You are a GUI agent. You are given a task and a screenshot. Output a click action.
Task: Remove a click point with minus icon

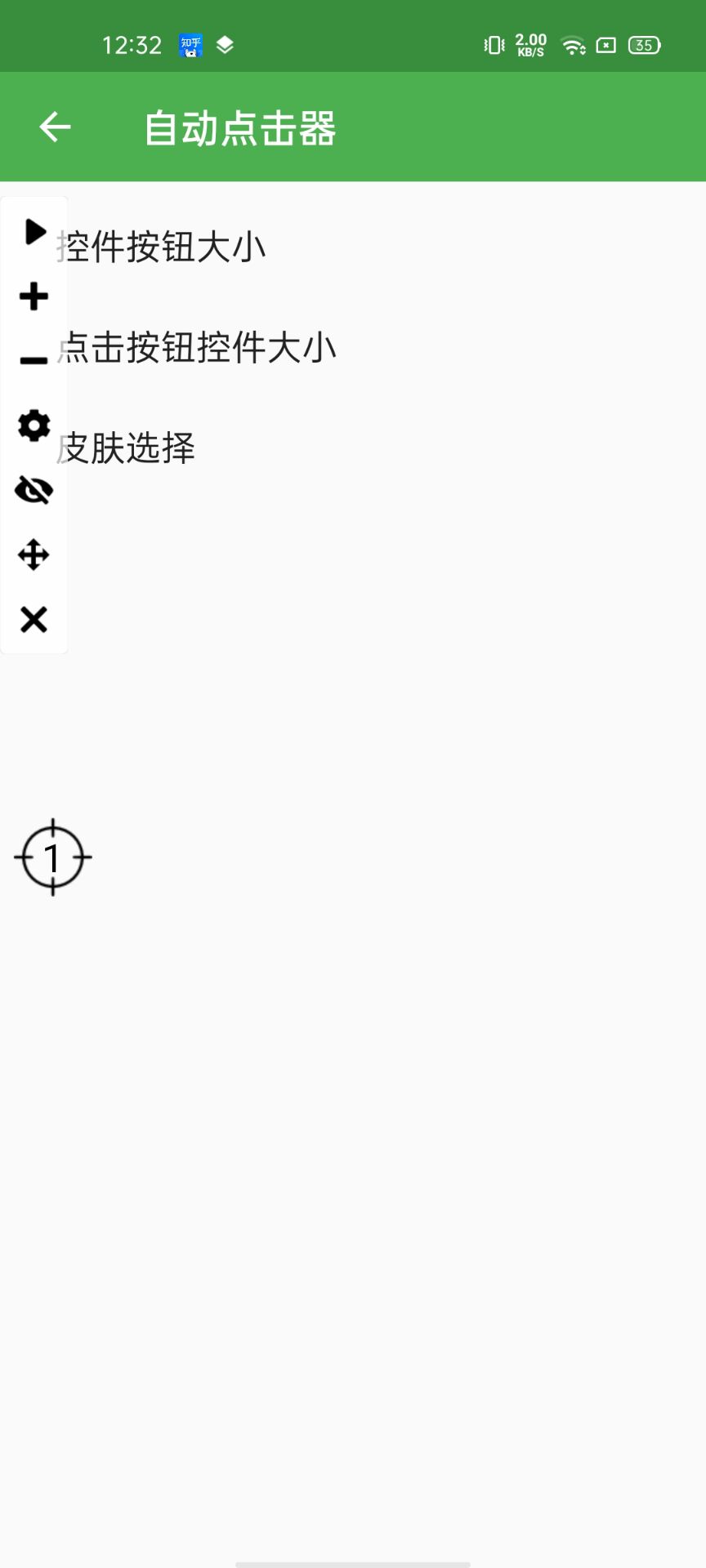click(34, 360)
